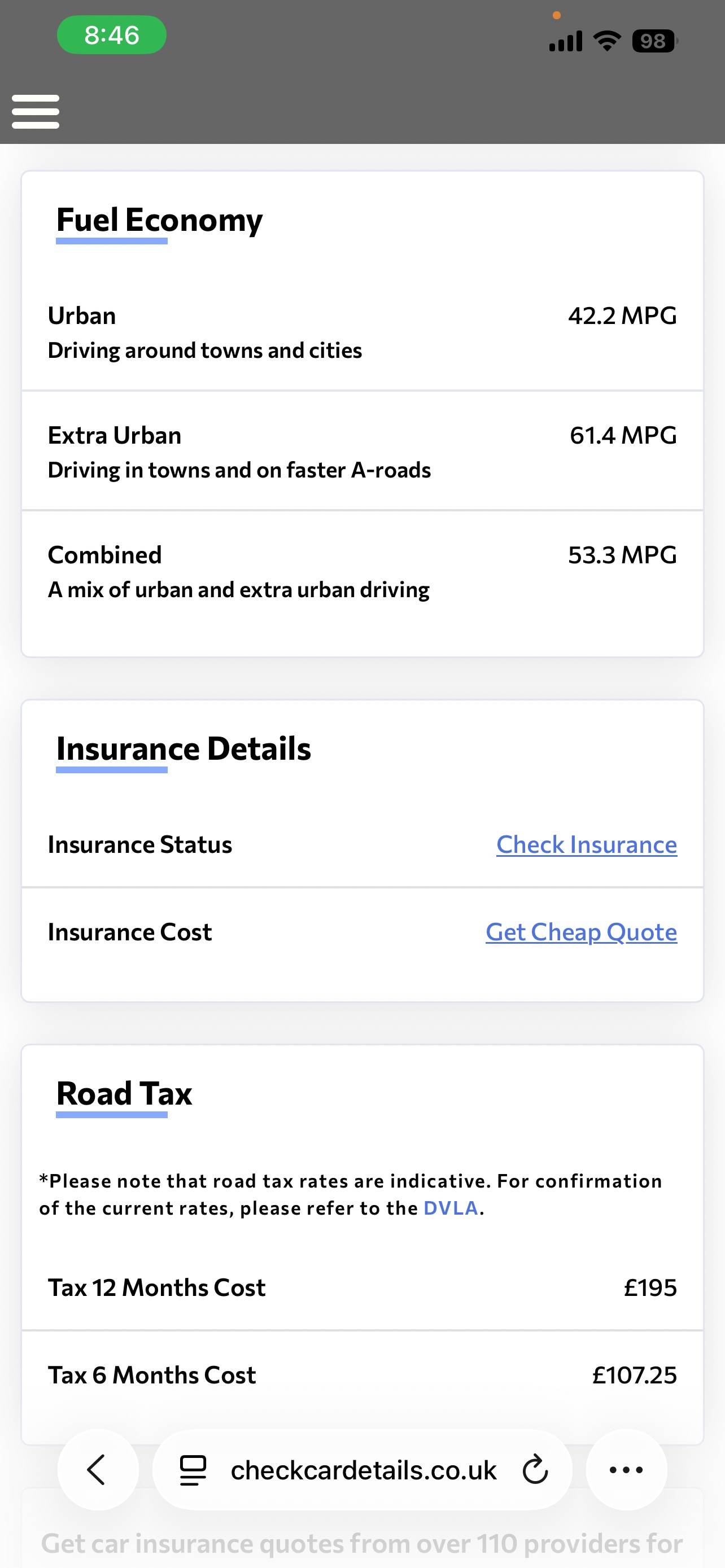This screenshot has width=725, height=1568.
Task: Tap the checkcardetails.co.uk address bar
Action: [364, 1470]
